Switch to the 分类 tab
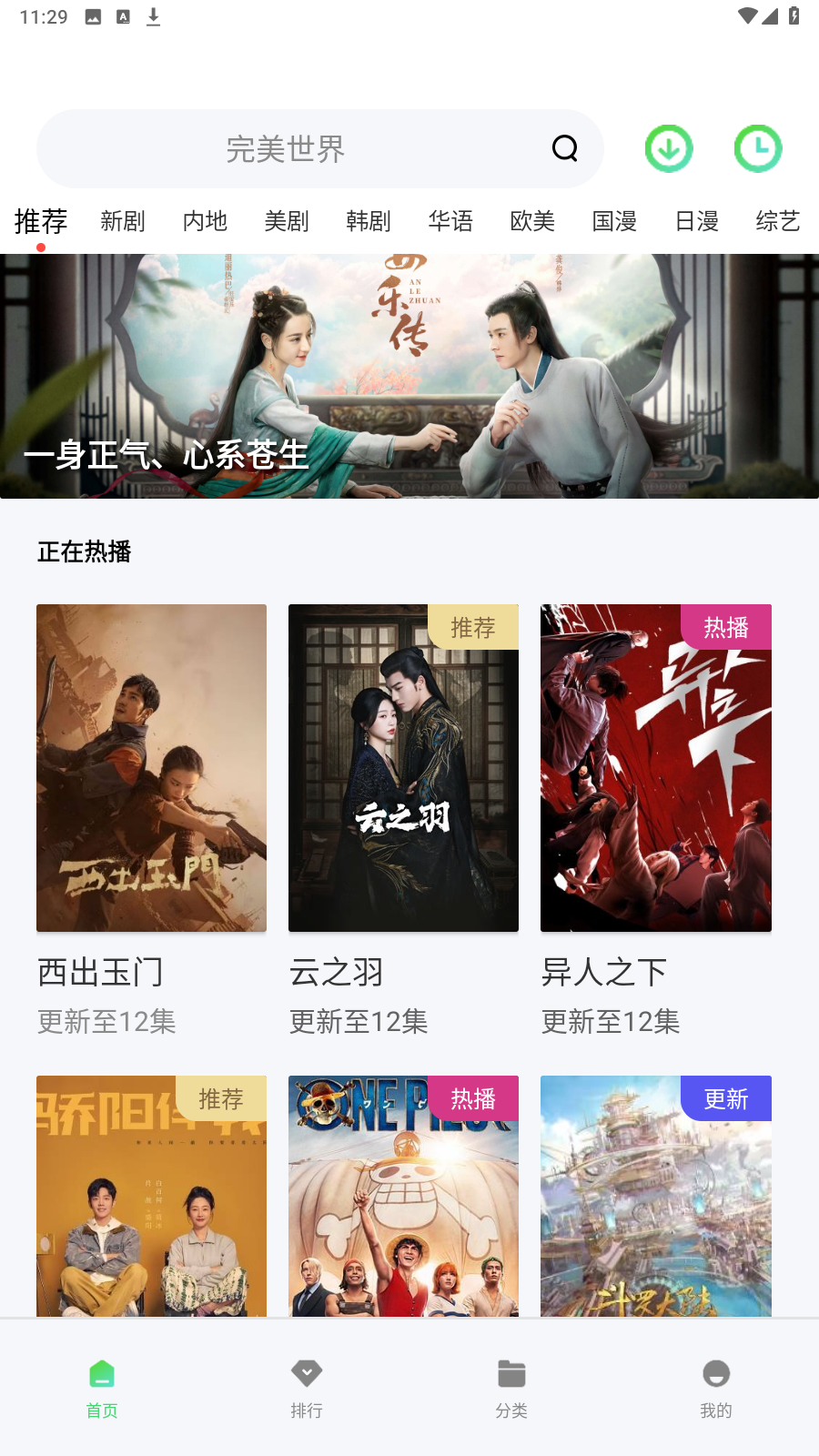Image resolution: width=819 pixels, height=1456 pixels. coord(511,1388)
